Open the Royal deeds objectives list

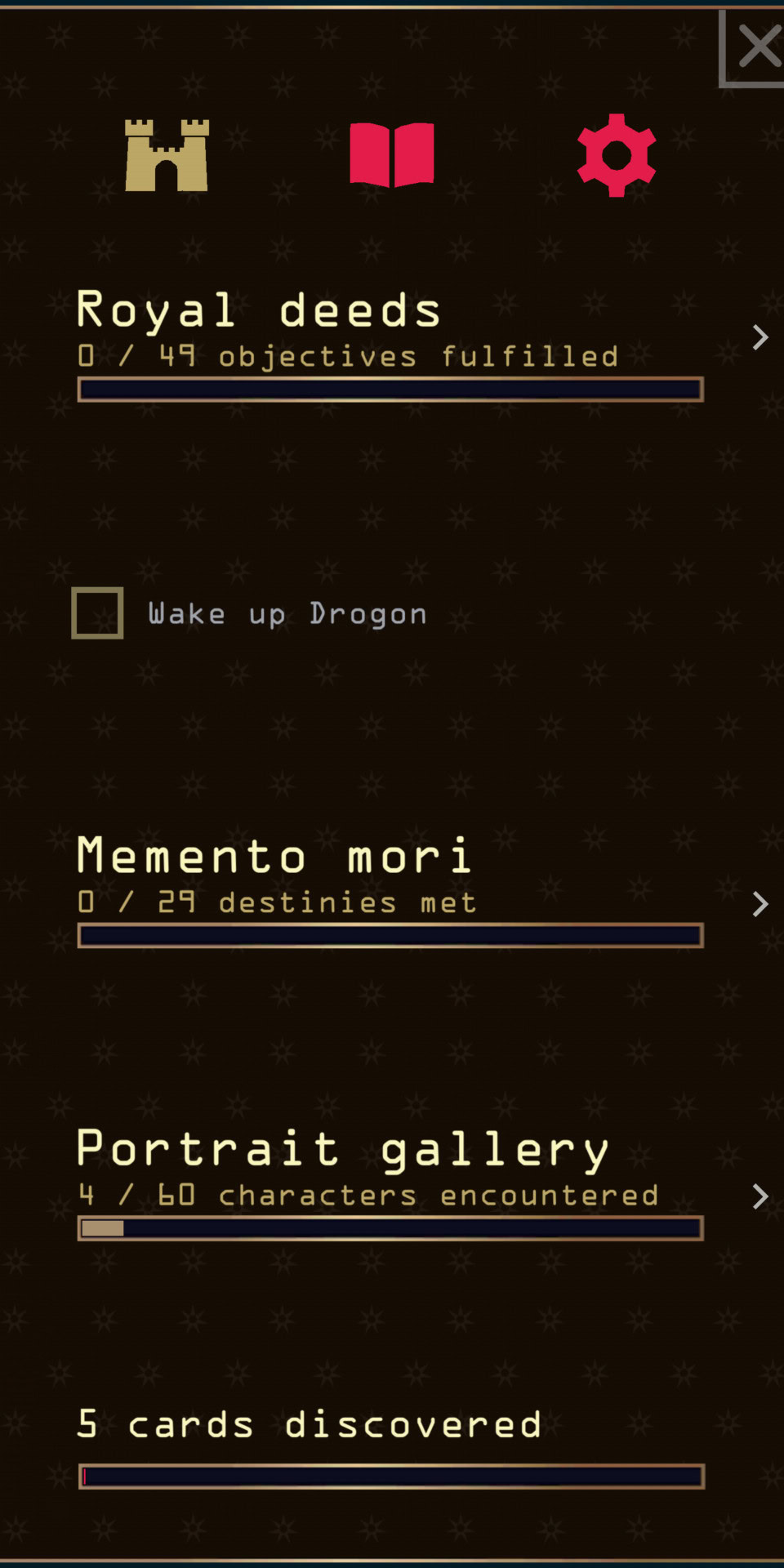point(759,337)
